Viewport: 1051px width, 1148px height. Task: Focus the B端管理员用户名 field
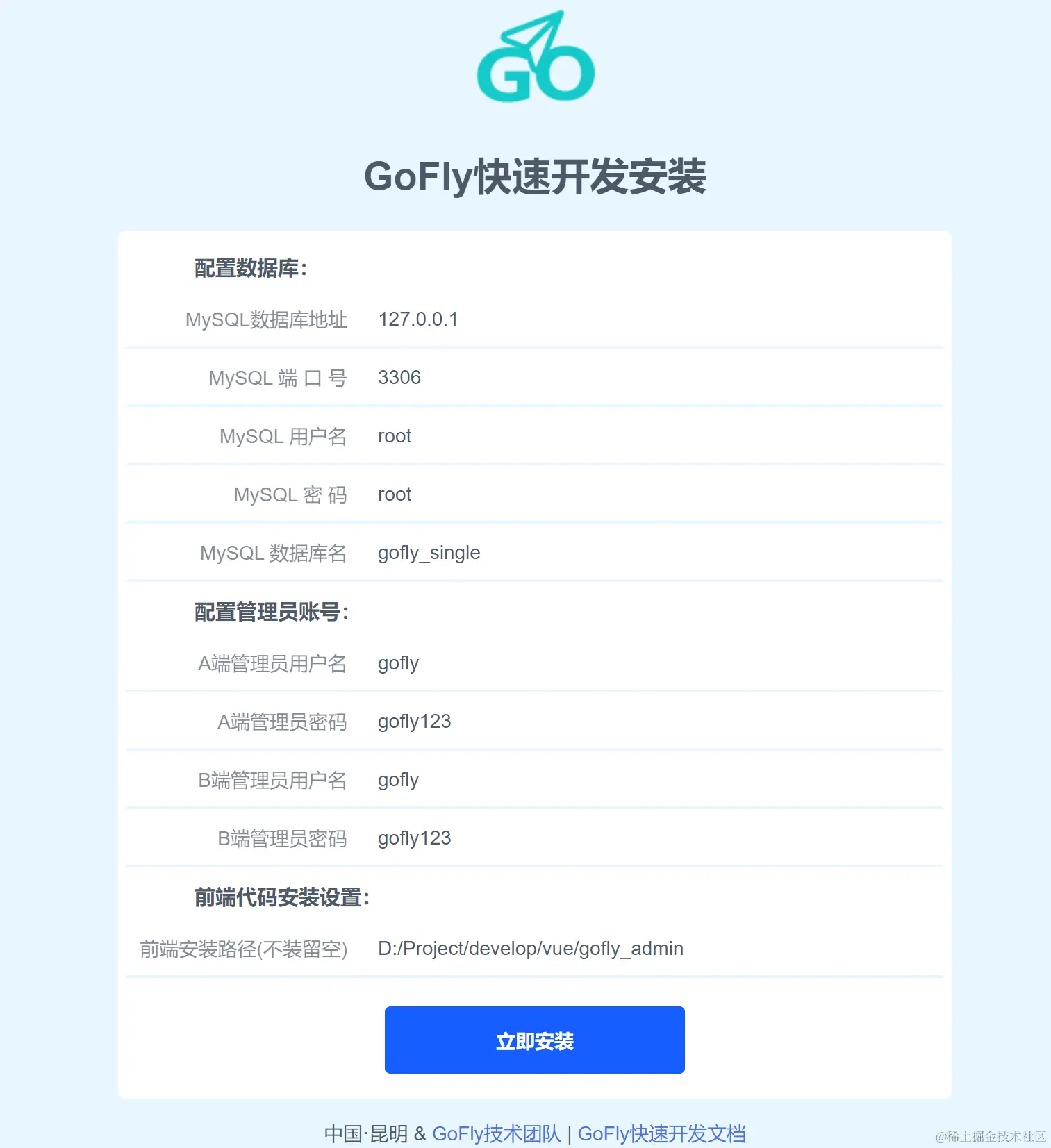[x=653, y=780]
